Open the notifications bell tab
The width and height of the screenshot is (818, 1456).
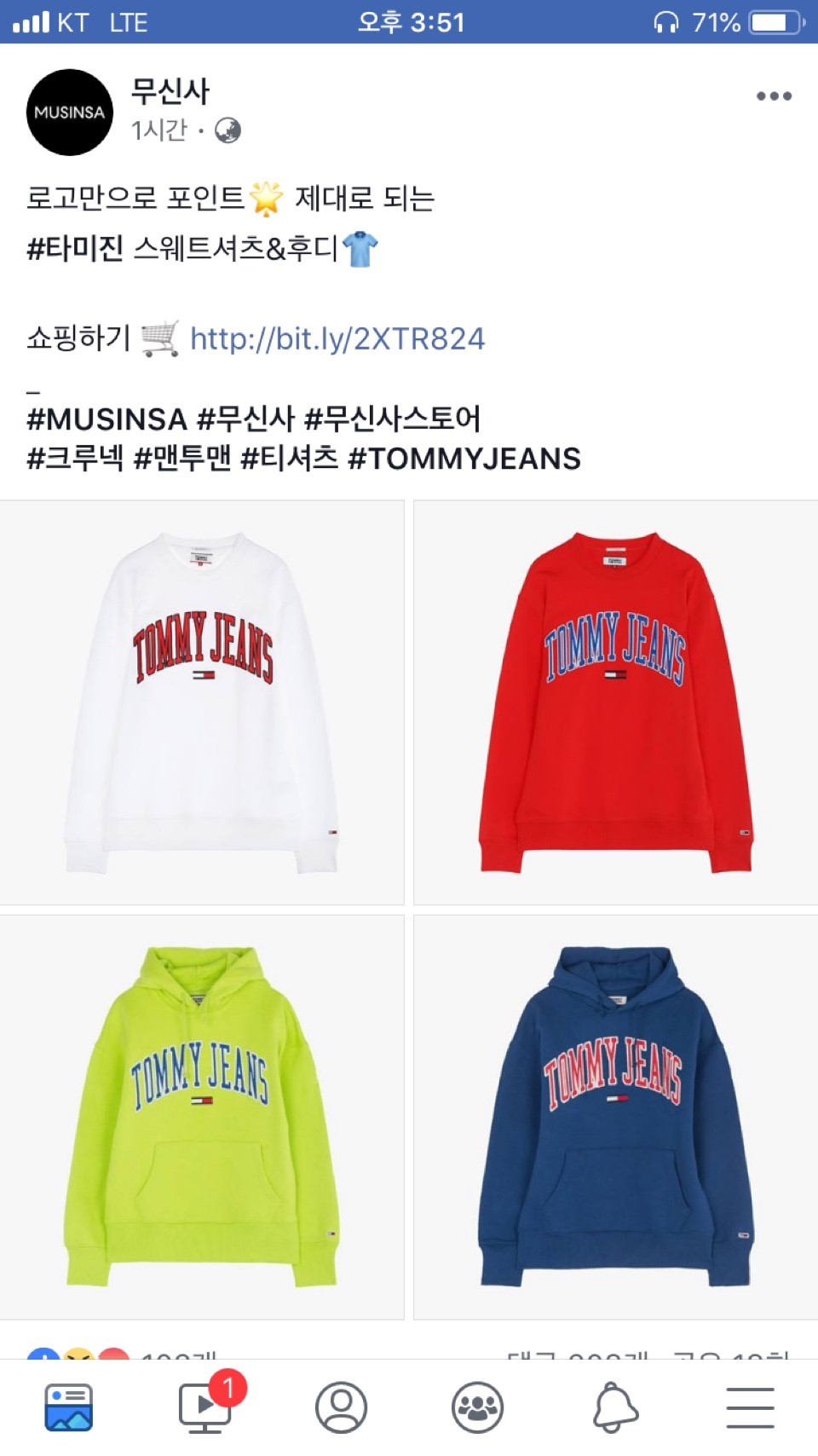(614, 1407)
